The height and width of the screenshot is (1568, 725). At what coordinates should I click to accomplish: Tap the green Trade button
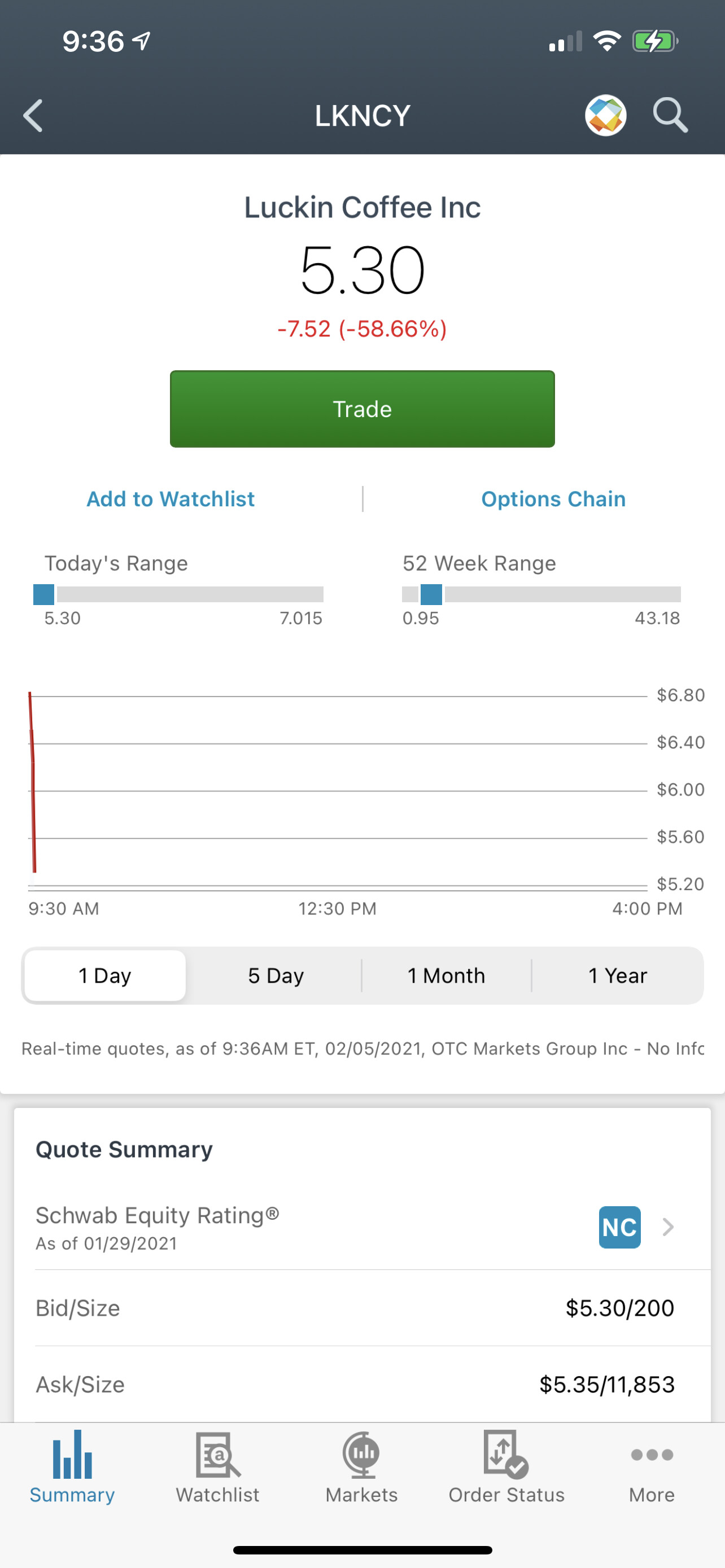[x=362, y=409]
